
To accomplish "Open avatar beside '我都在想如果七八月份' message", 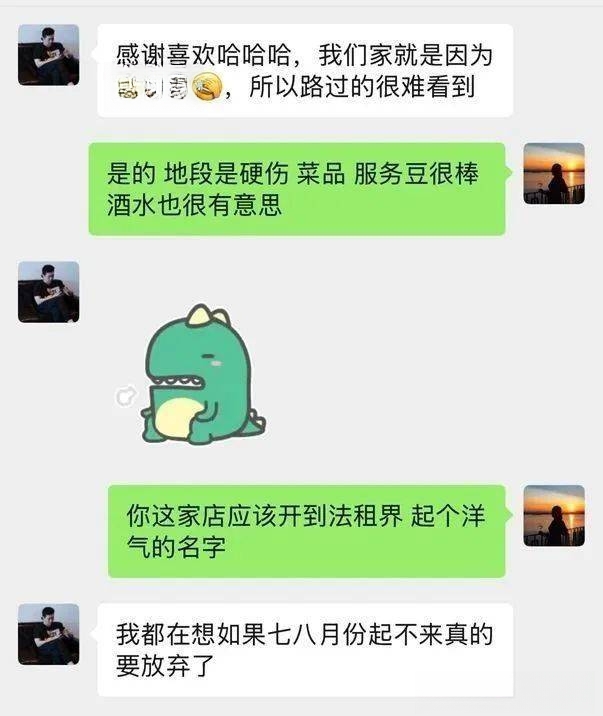I will click(48, 634).
